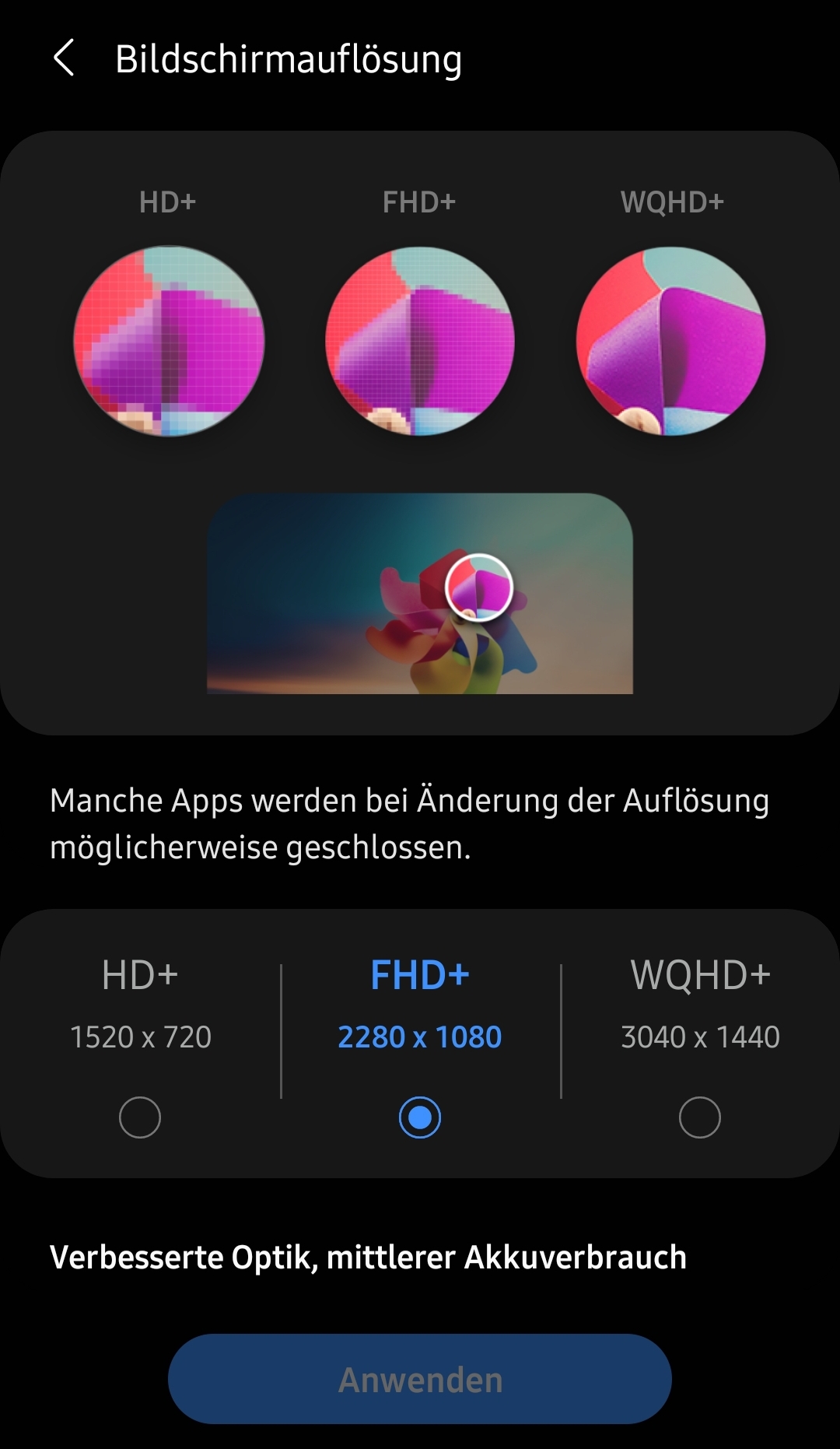Select the WQHD+ 3040 x 1440 option

[x=699, y=1117]
